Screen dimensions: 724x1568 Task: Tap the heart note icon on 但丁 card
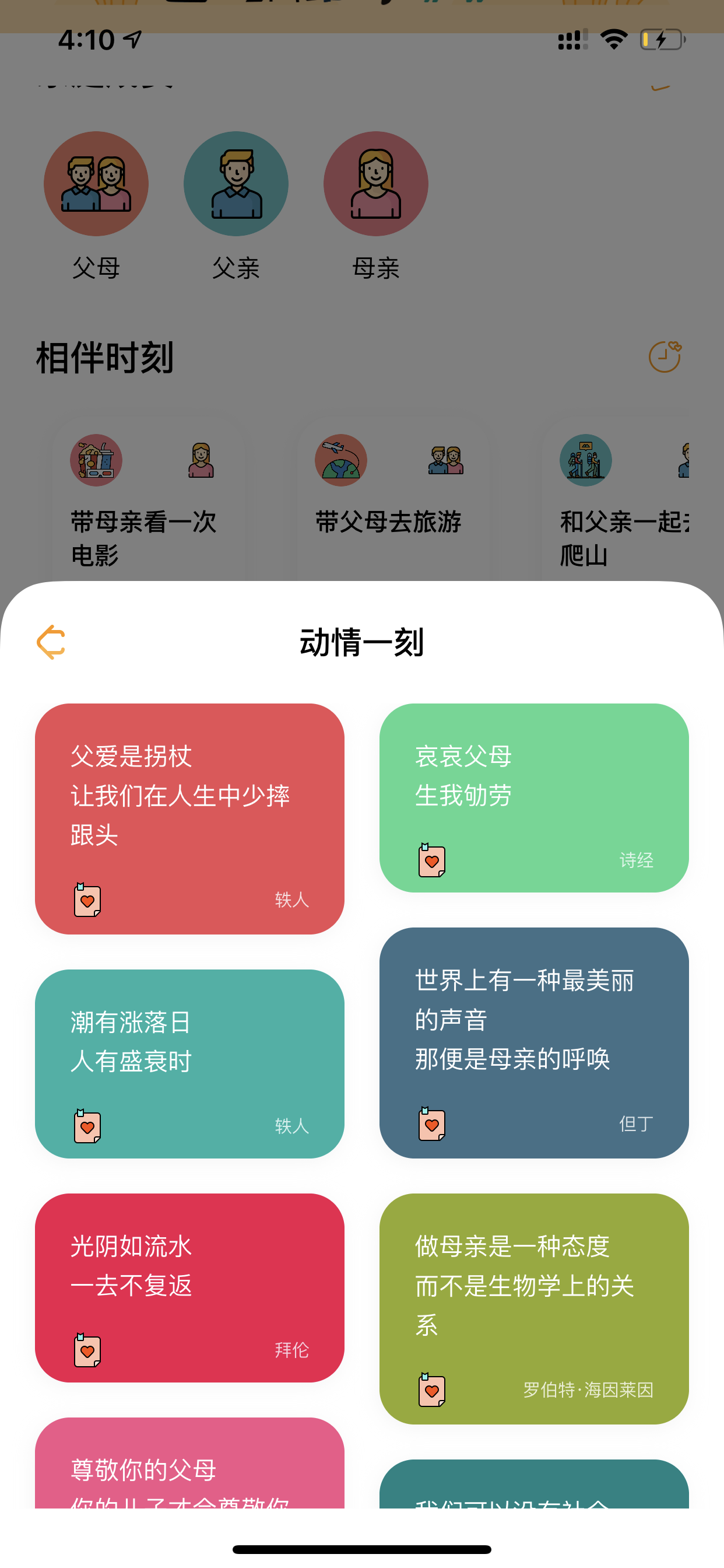(431, 1123)
